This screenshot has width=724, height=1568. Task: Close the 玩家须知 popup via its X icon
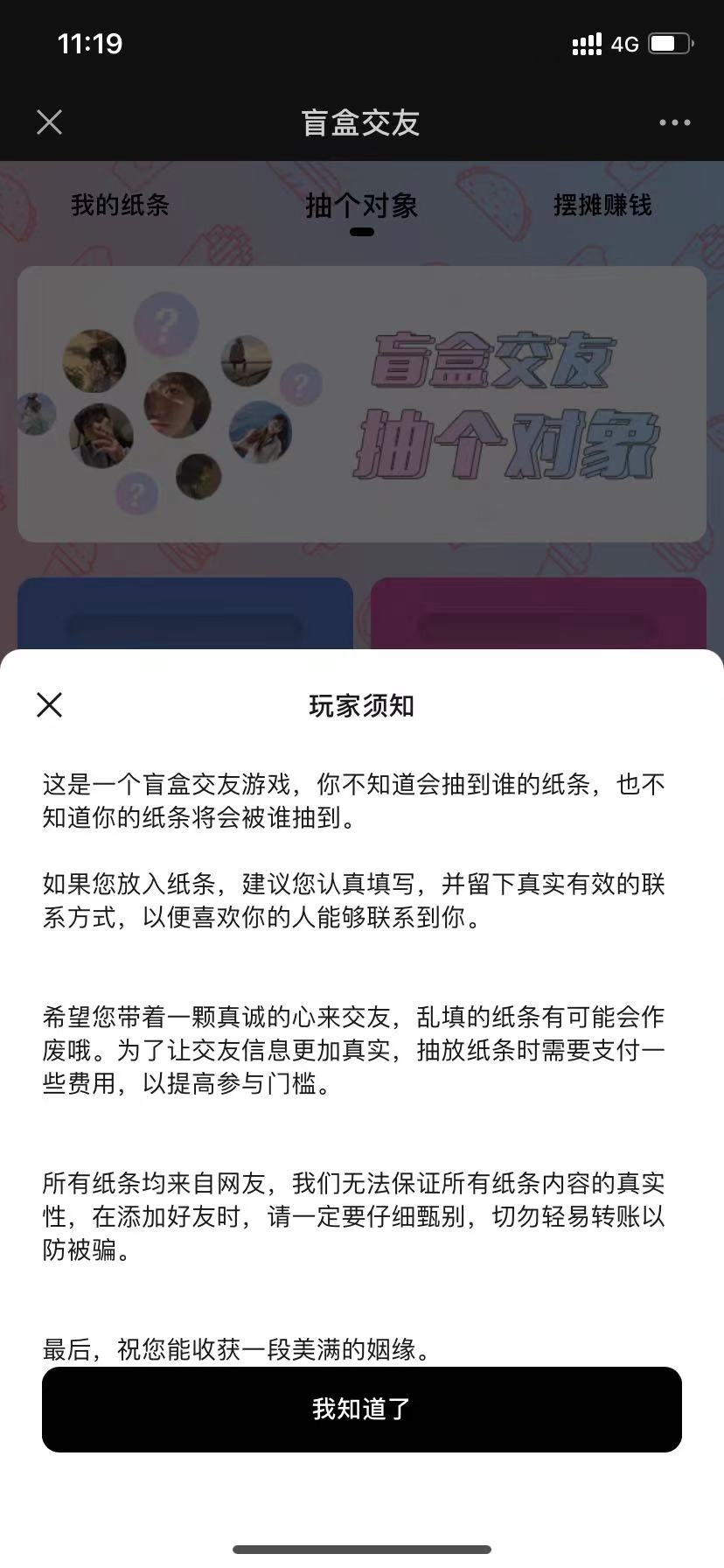[x=49, y=704]
